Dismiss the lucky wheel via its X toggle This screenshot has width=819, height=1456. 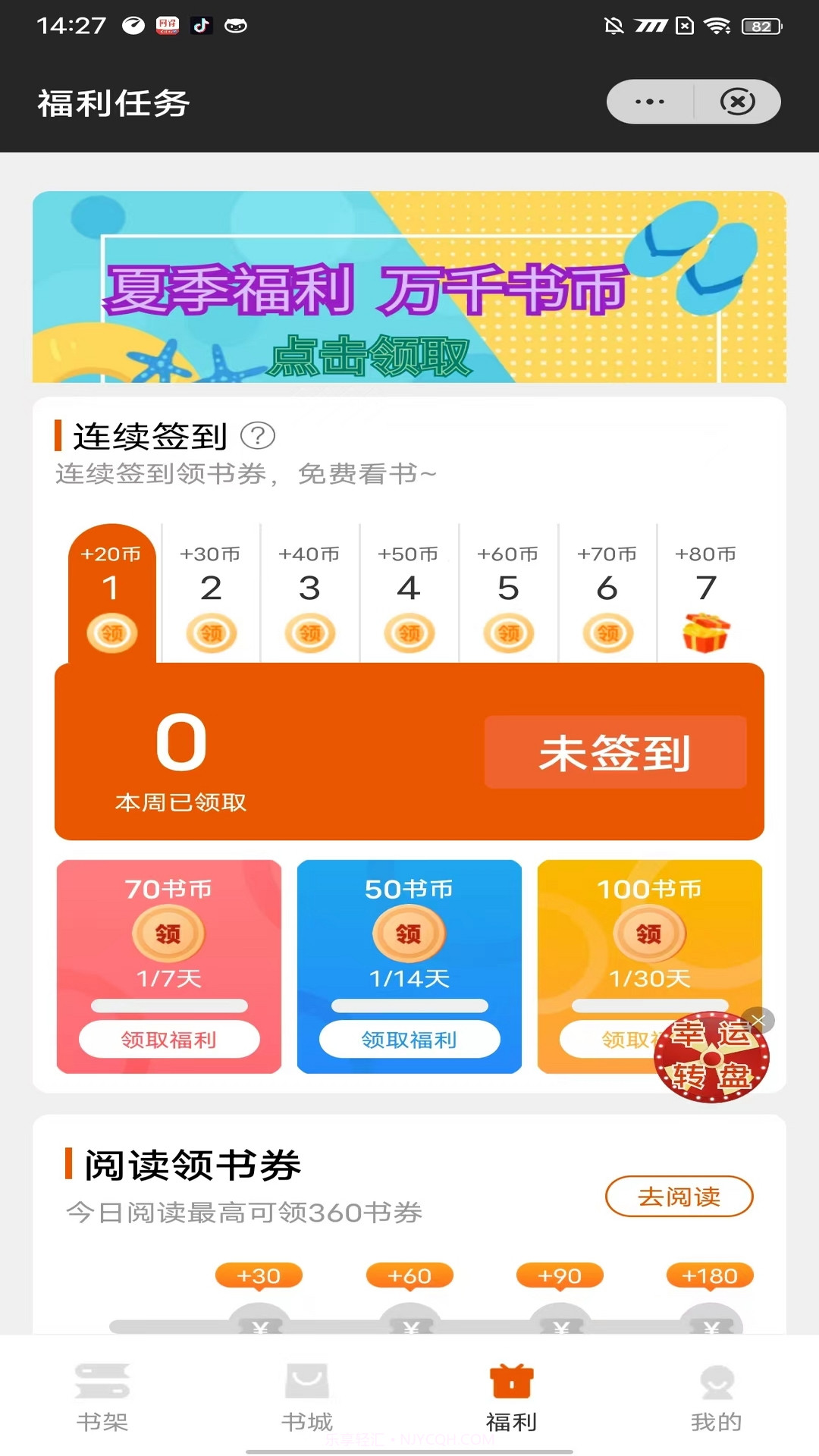pyautogui.click(x=758, y=1020)
